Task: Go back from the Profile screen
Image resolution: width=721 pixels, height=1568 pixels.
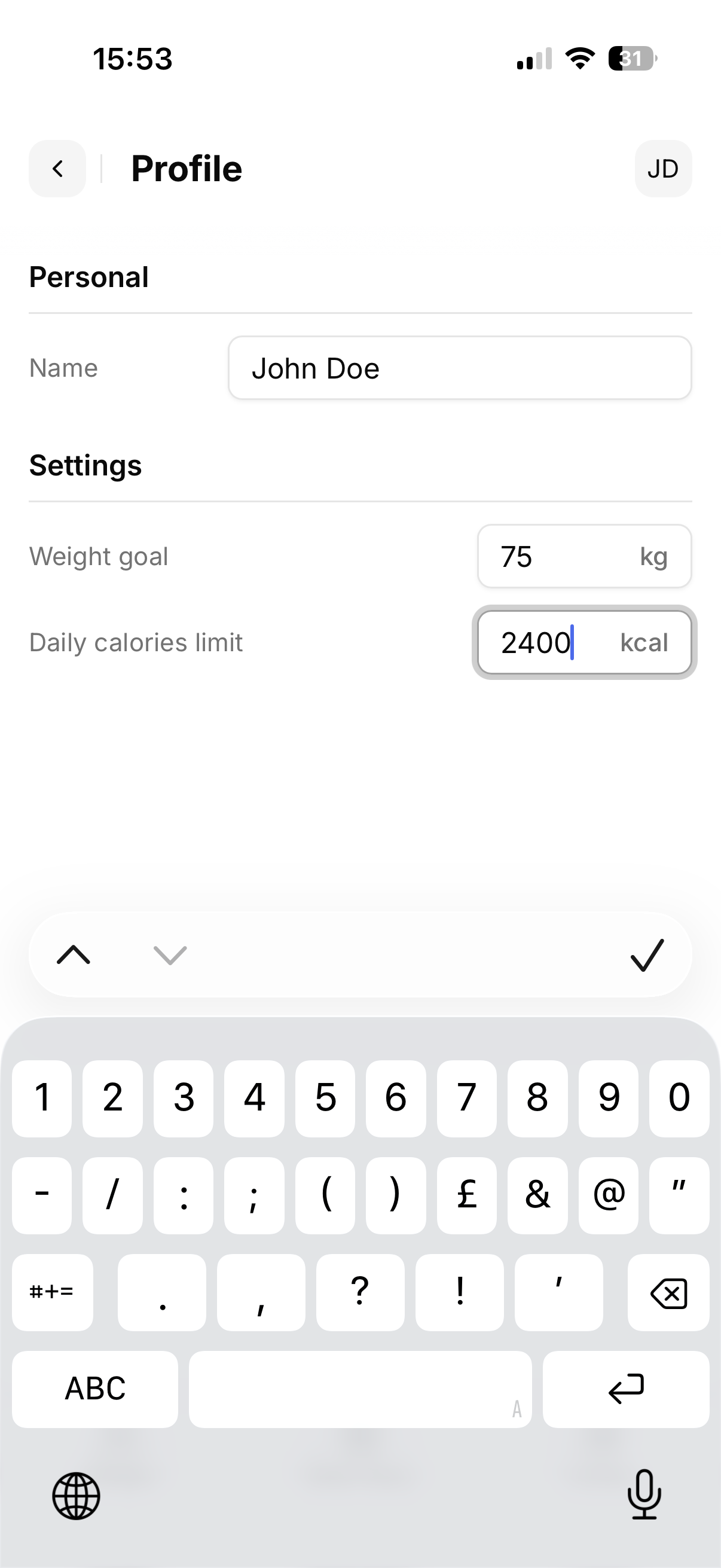Action: click(x=57, y=169)
